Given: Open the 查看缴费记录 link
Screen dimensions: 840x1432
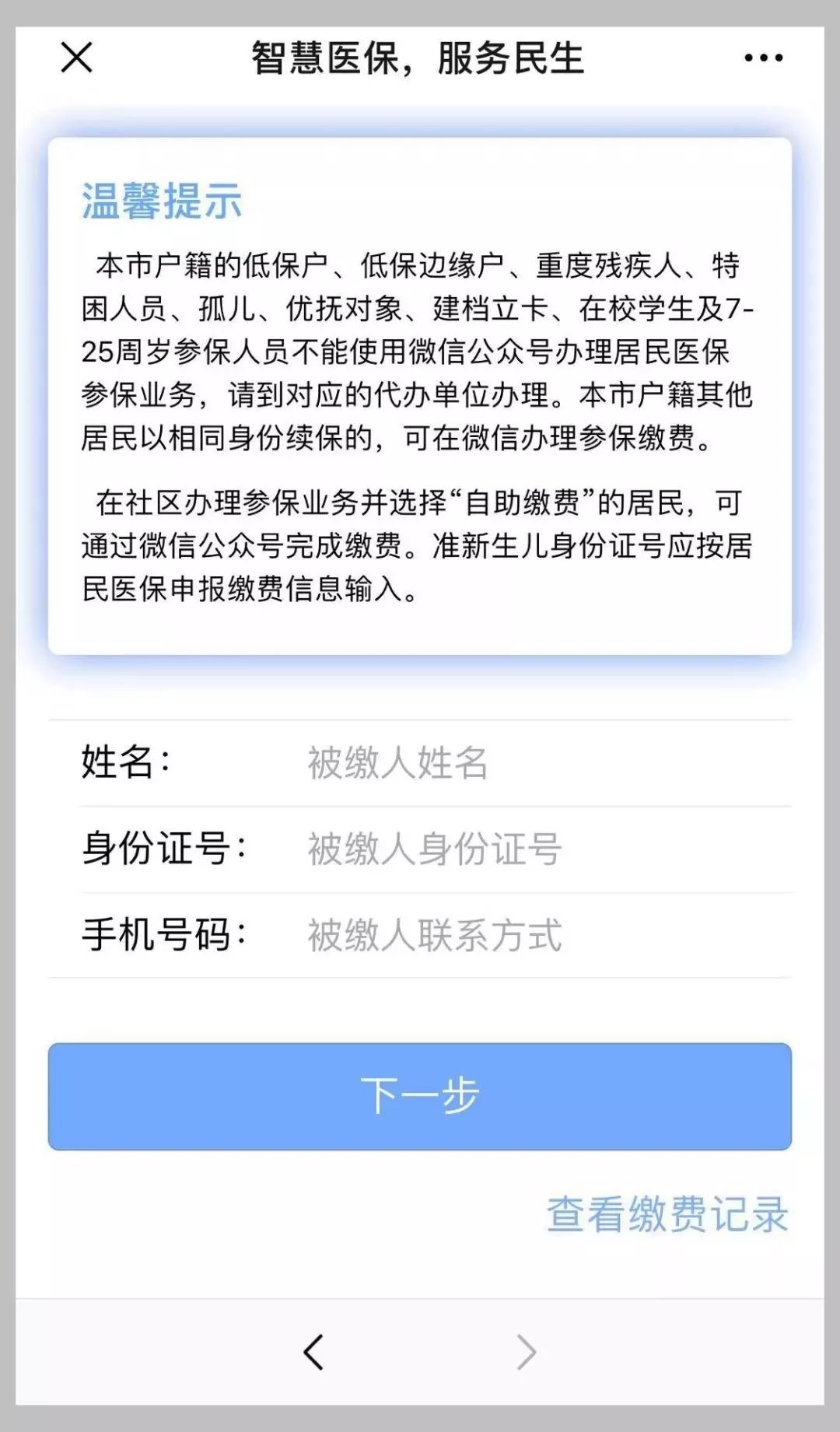Looking at the screenshot, I should point(667,1214).
